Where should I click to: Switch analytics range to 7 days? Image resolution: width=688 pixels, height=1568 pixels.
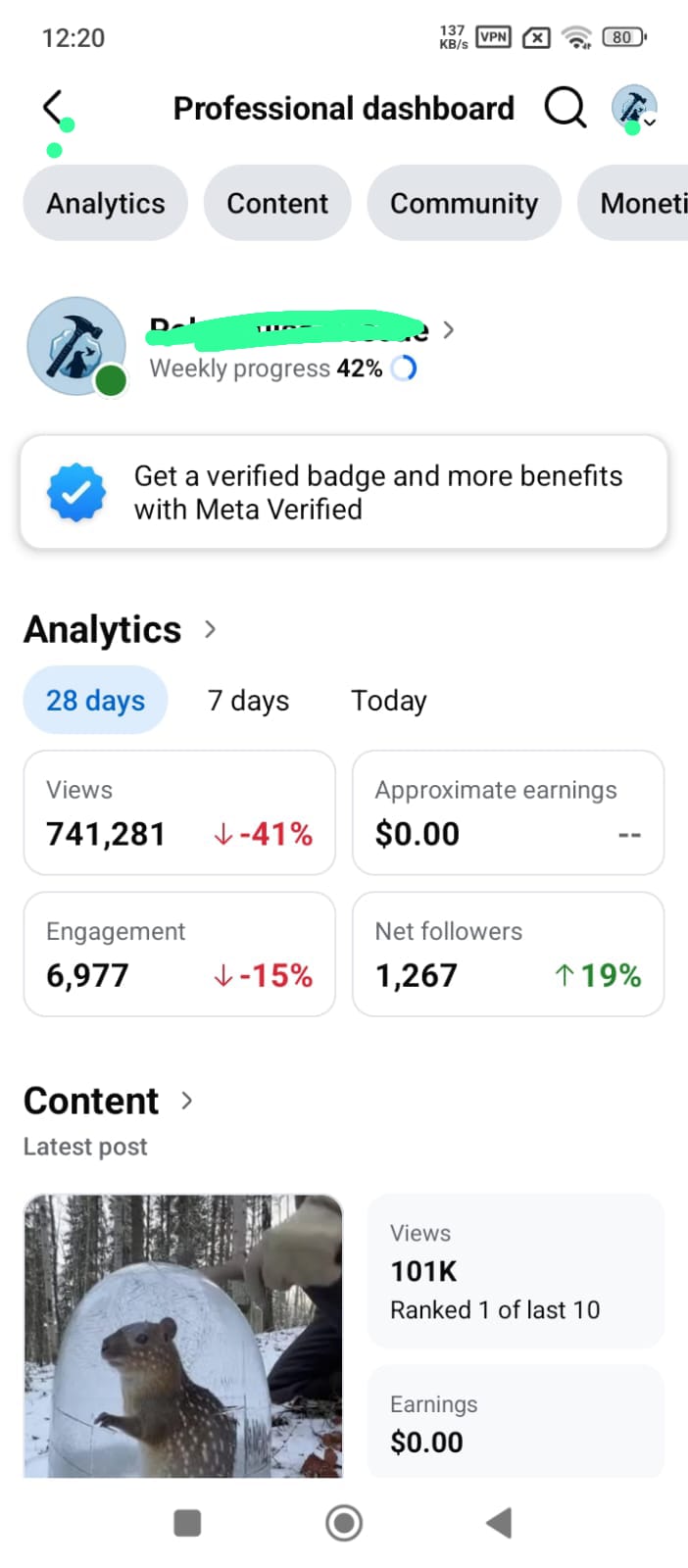[x=248, y=701]
